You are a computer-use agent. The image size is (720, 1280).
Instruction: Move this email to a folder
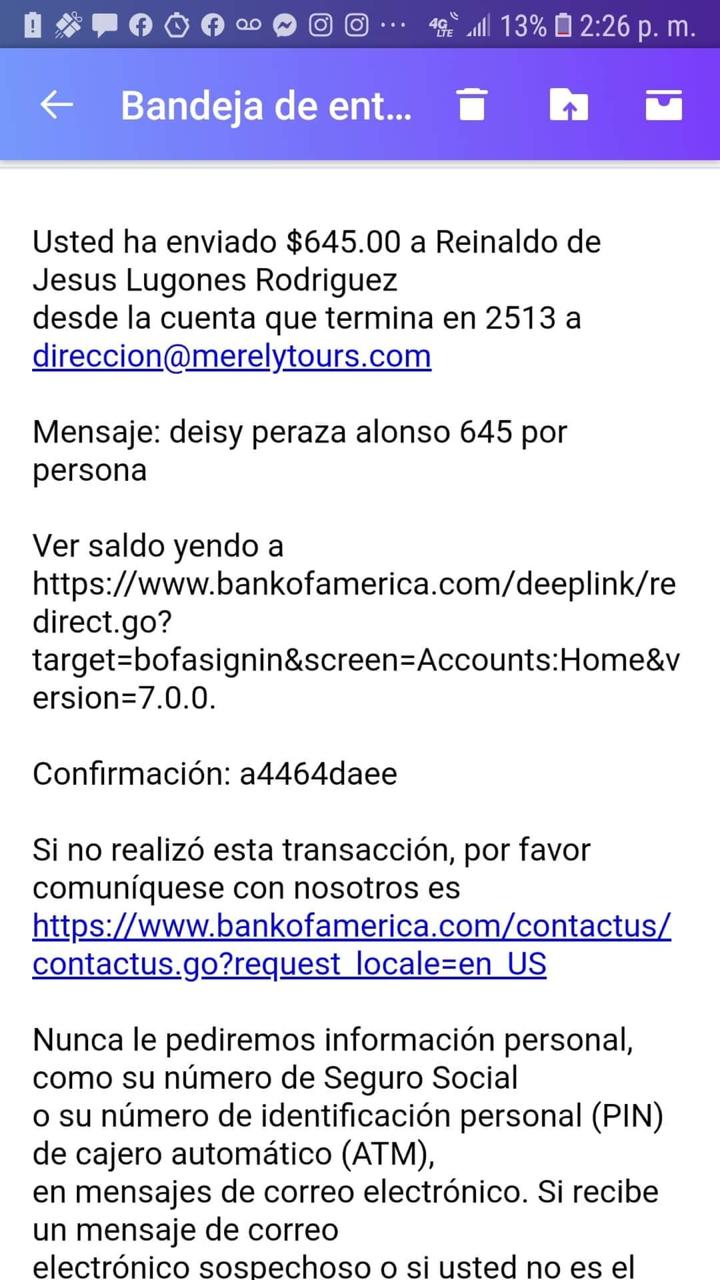[x=568, y=104]
